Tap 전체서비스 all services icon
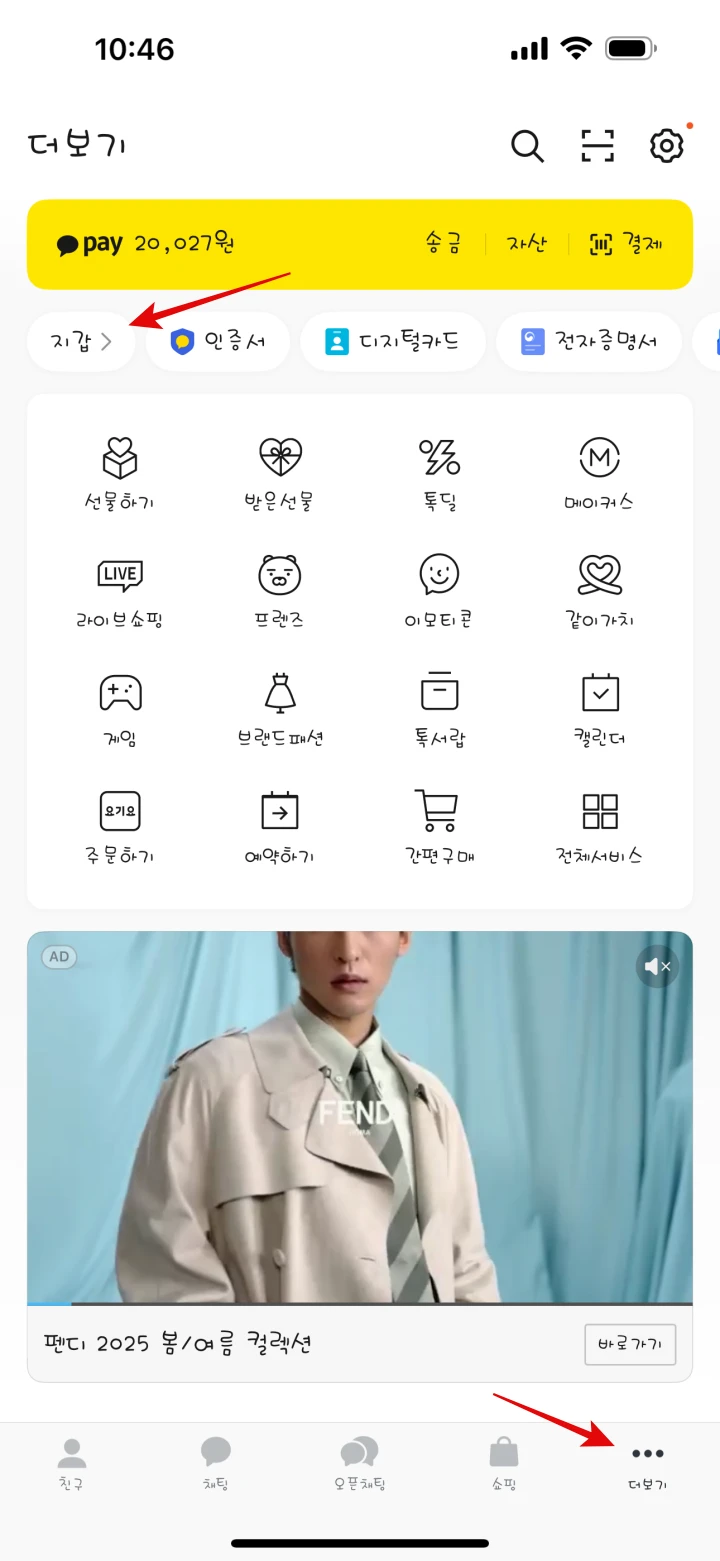This screenshot has height=1561, width=720. [598, 824]
